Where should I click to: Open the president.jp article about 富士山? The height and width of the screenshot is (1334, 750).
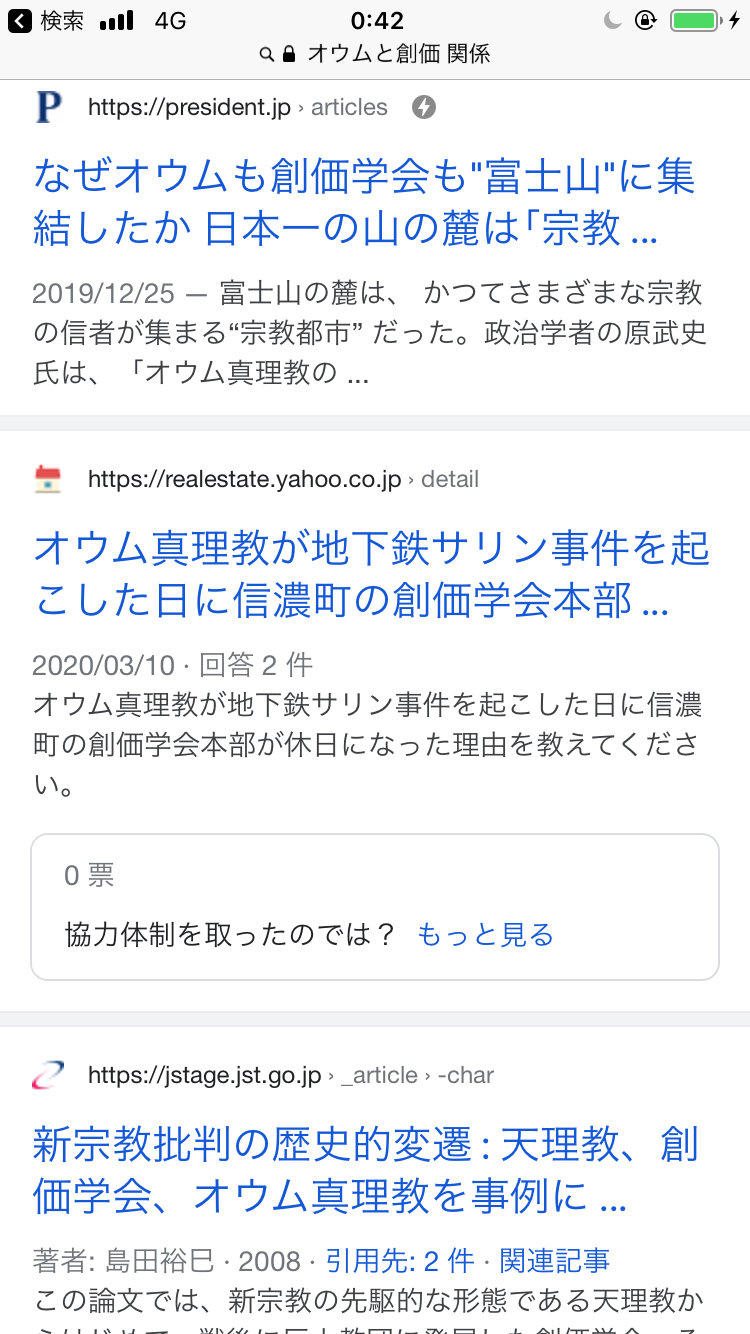pos(365,203)
